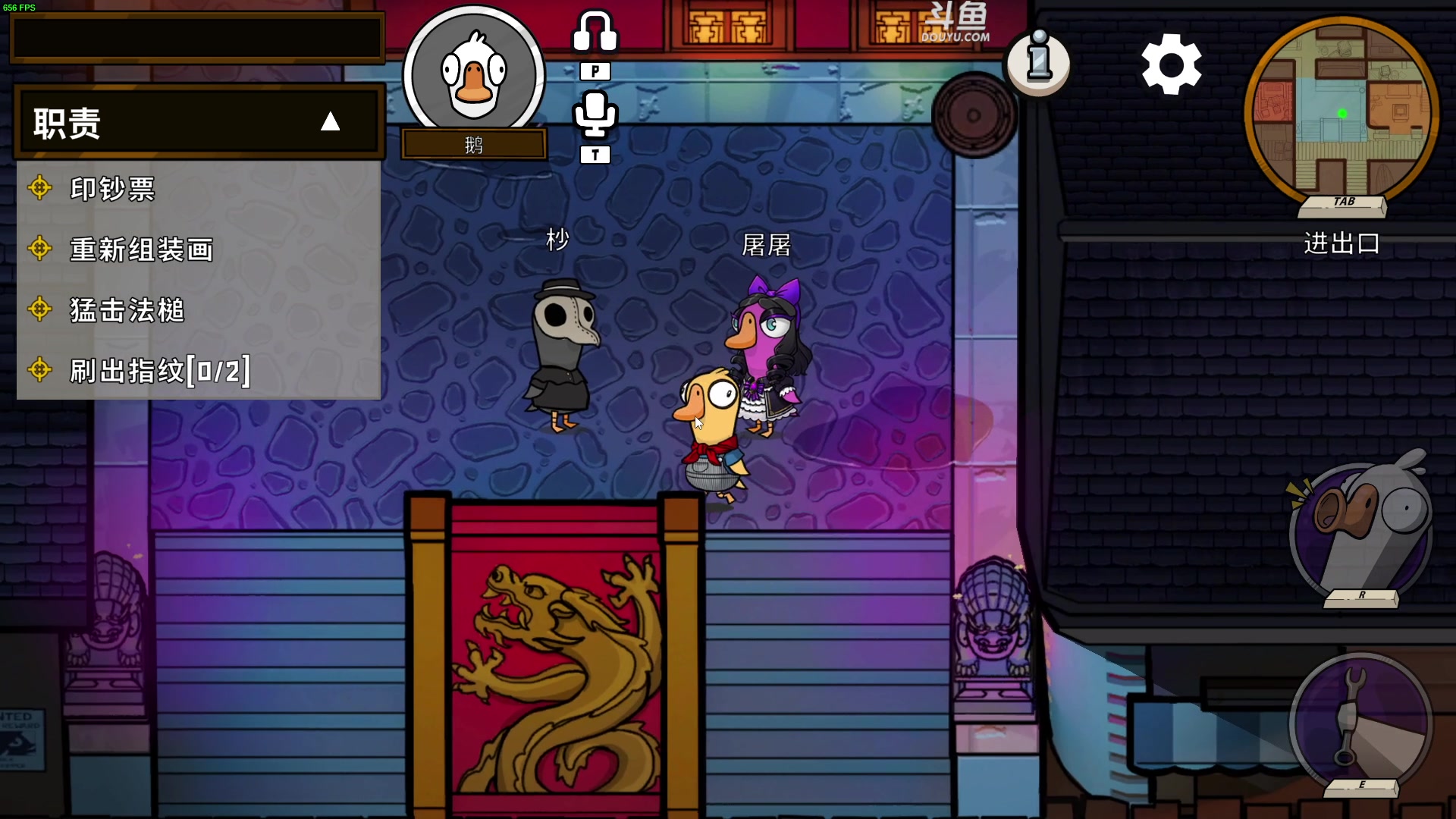
Task: Toggle the headphones audio button
Action: [595, 33]
